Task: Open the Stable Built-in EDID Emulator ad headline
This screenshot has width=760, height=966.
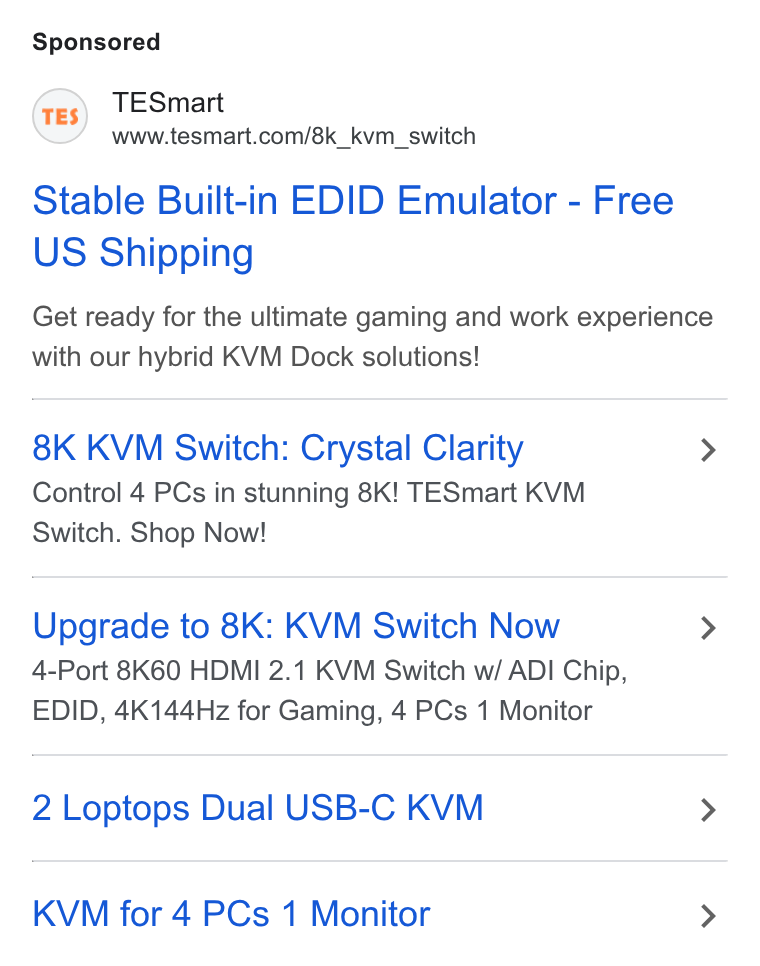Action: click(x=353, y=226)
